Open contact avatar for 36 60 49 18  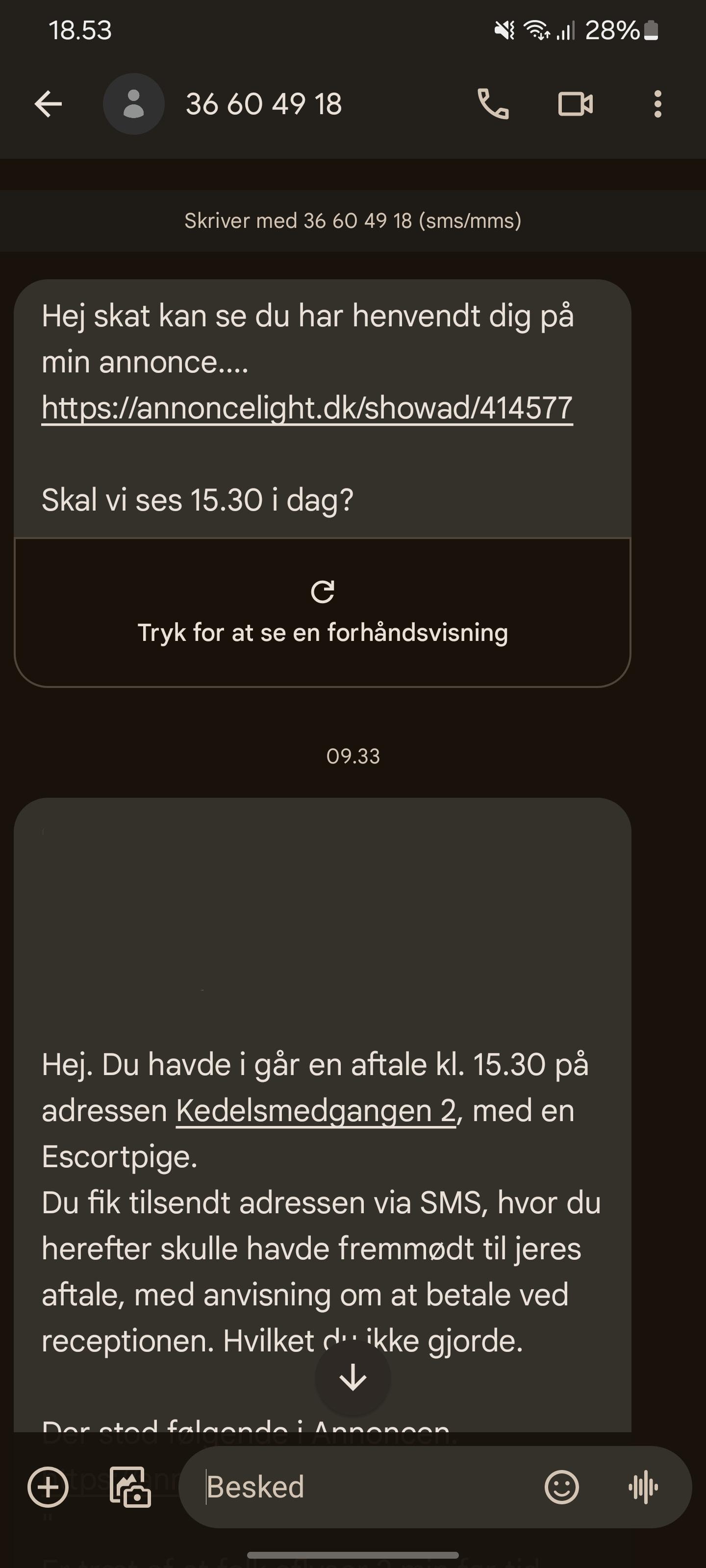133,104
